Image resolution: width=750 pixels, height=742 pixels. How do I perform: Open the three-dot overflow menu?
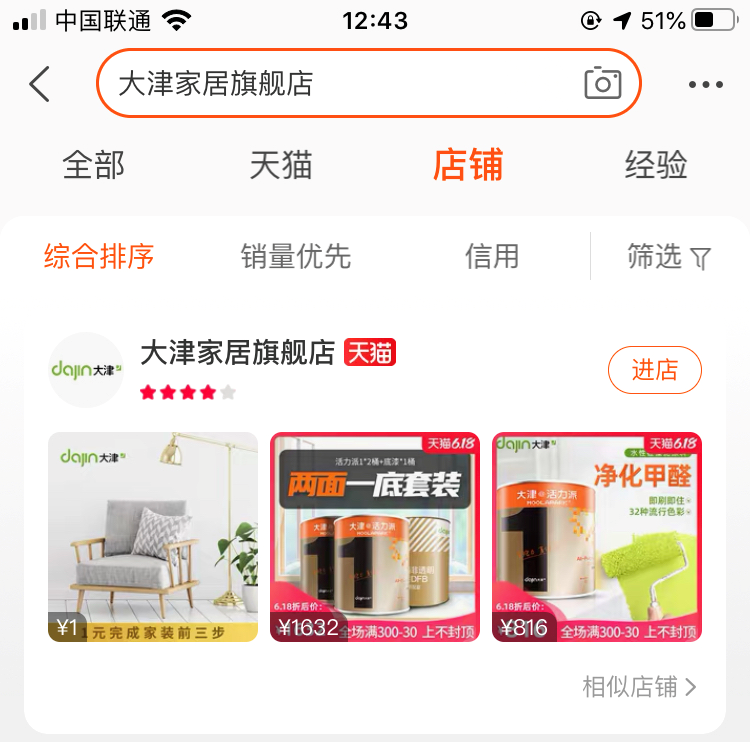[x=705, y=85]
